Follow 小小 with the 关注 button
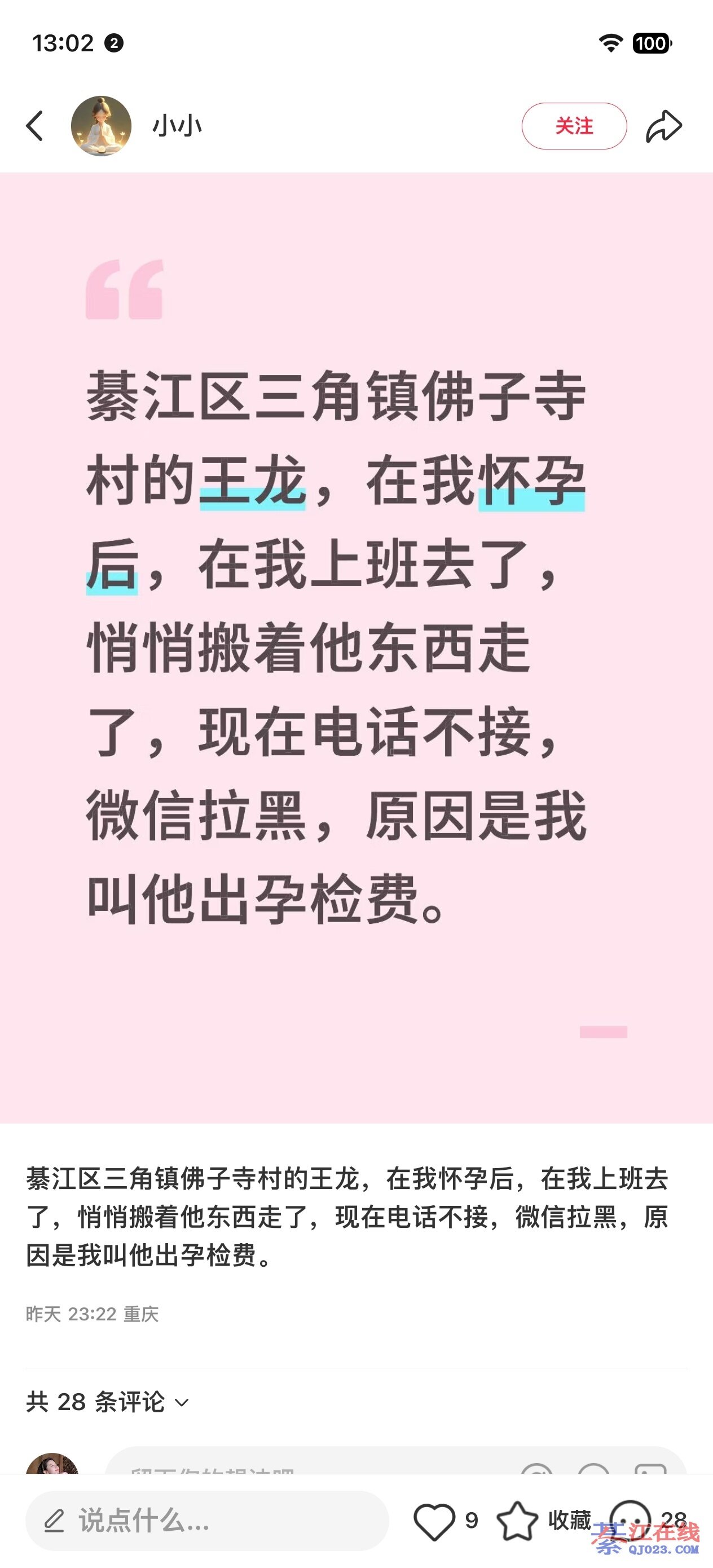 [x=574, y=126]
